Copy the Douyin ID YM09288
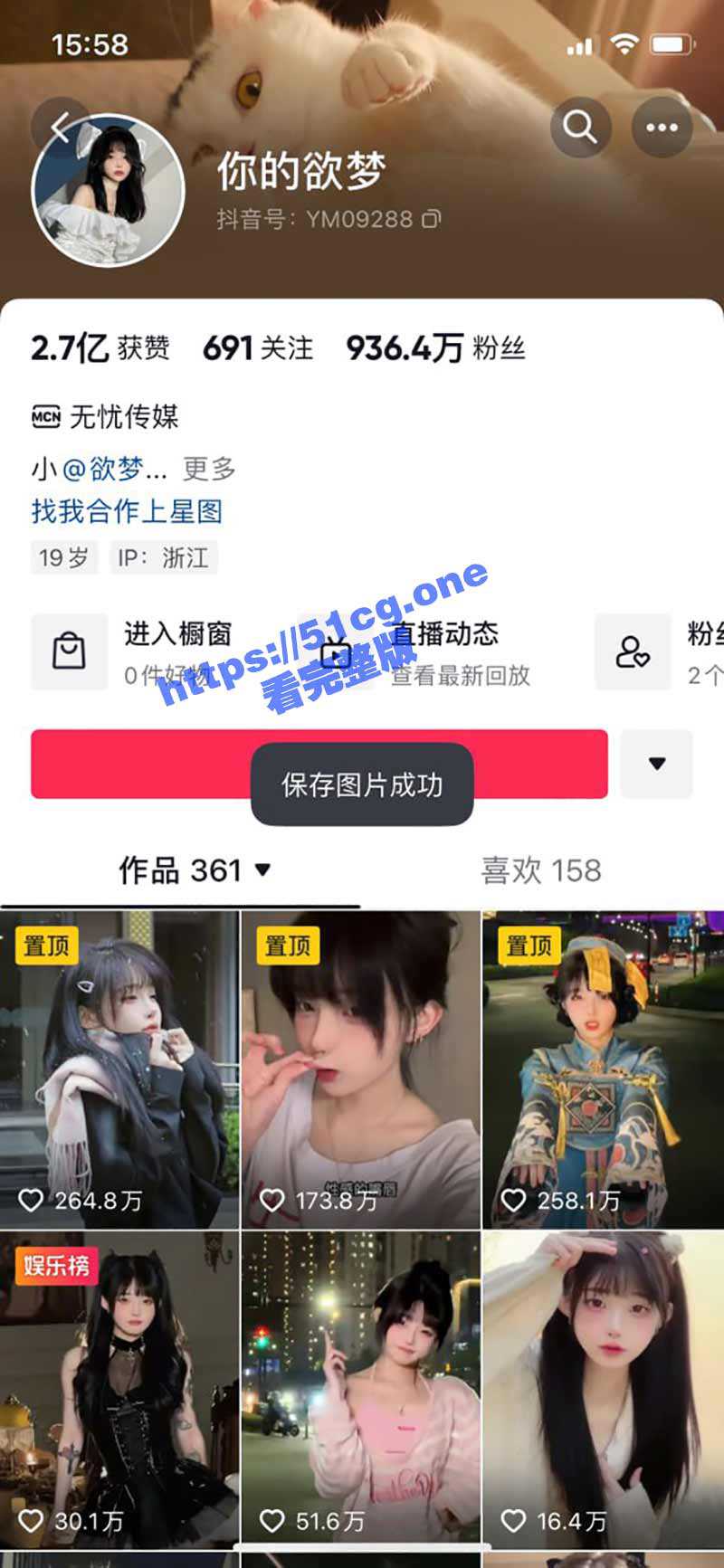The image size is (724, 1568). (433, 219)
